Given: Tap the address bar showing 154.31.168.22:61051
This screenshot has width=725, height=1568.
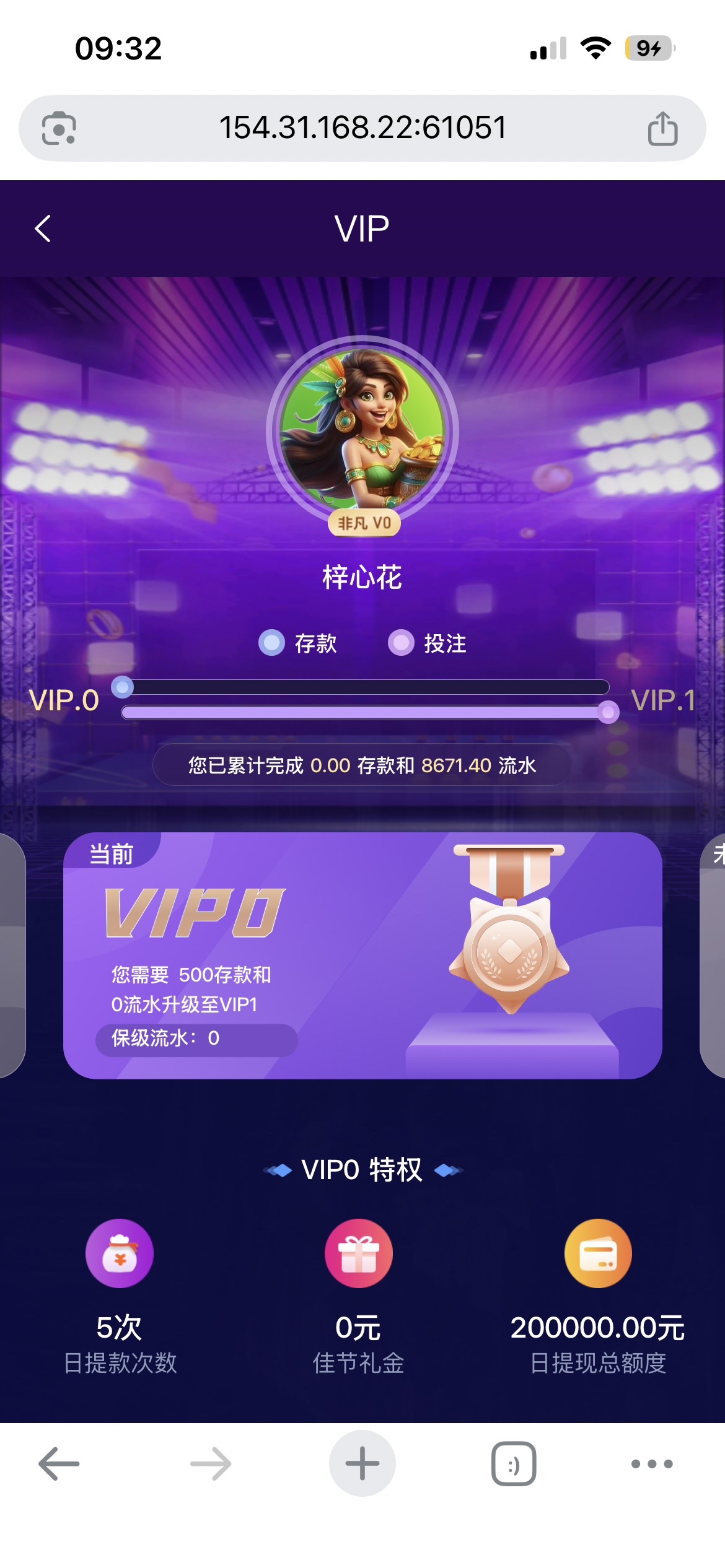Looking at the screenshot, I should point(362,128).
